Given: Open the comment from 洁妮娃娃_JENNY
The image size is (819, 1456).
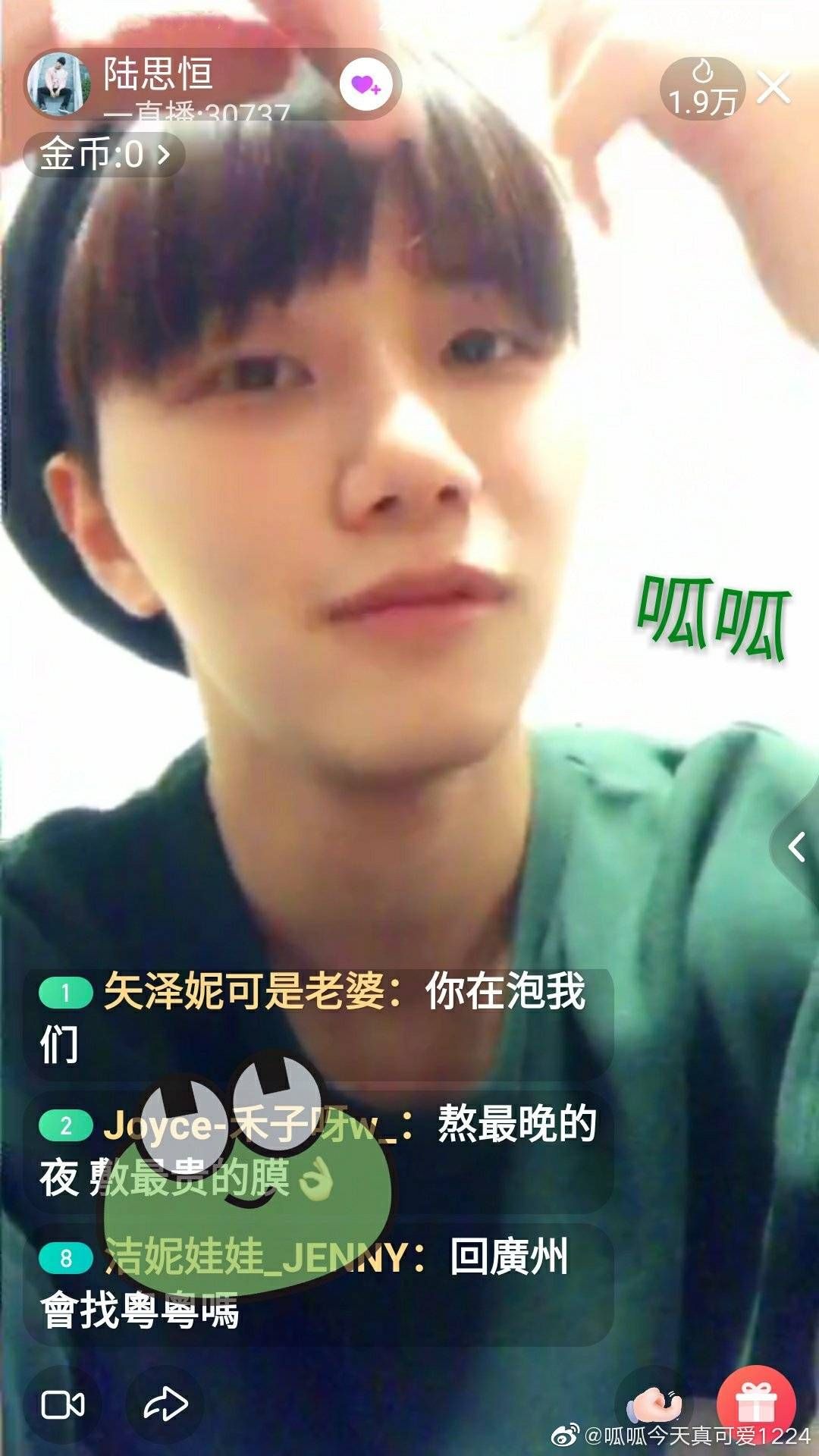Looking at the screenshot, I should (x=318, y=1283).
